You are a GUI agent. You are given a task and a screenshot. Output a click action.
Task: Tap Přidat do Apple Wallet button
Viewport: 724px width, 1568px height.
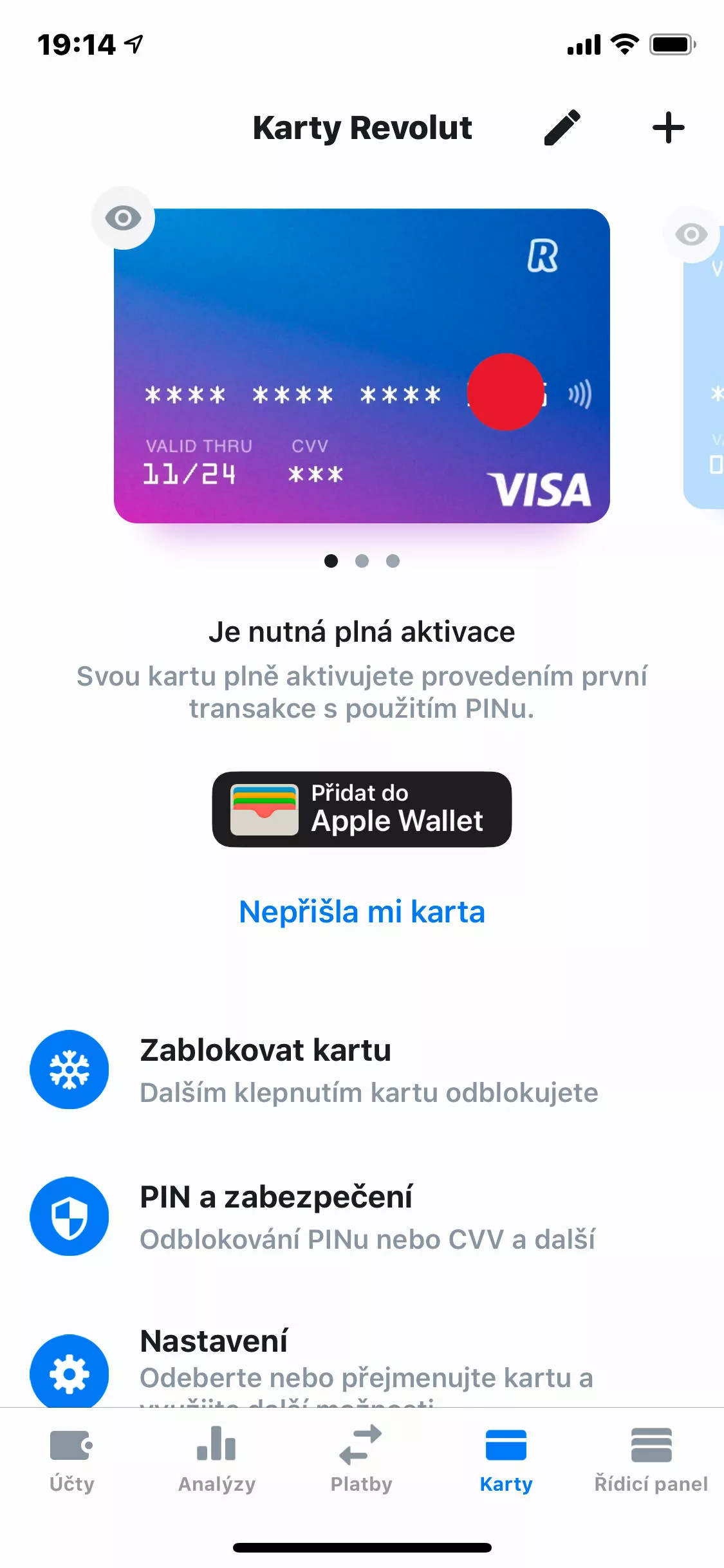coord(362,809)
